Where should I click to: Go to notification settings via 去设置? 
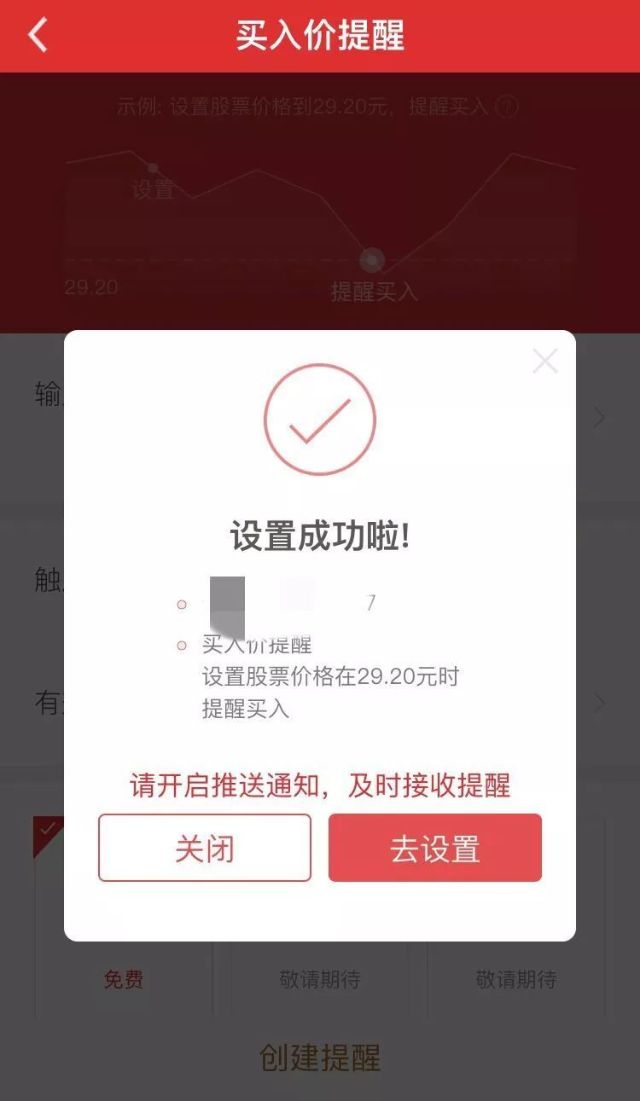tap(435, 848)
